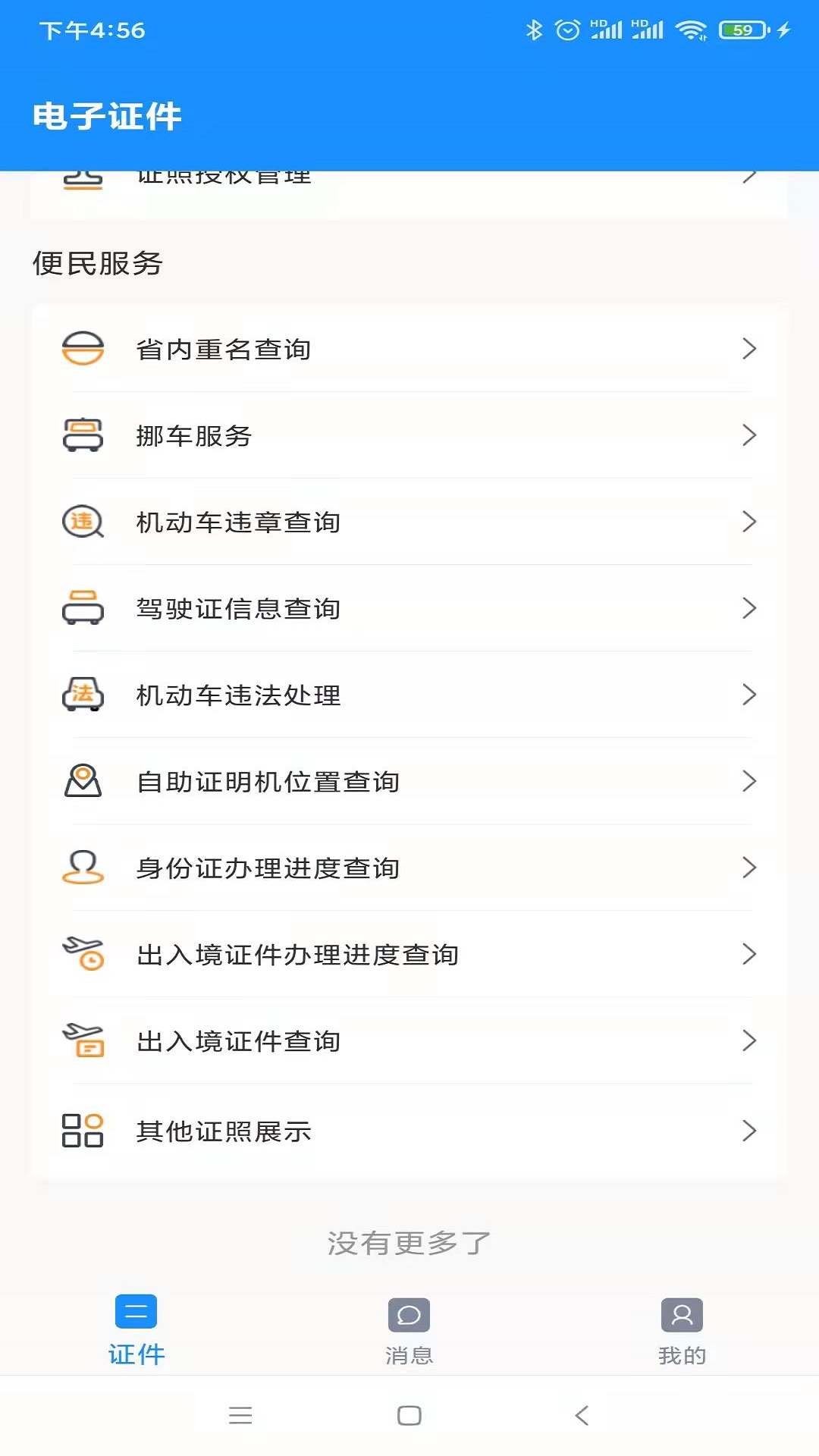Click the airplane icon for 出入境证件办理进度查询
819x1456 pixels.
[x=83, y=954]
